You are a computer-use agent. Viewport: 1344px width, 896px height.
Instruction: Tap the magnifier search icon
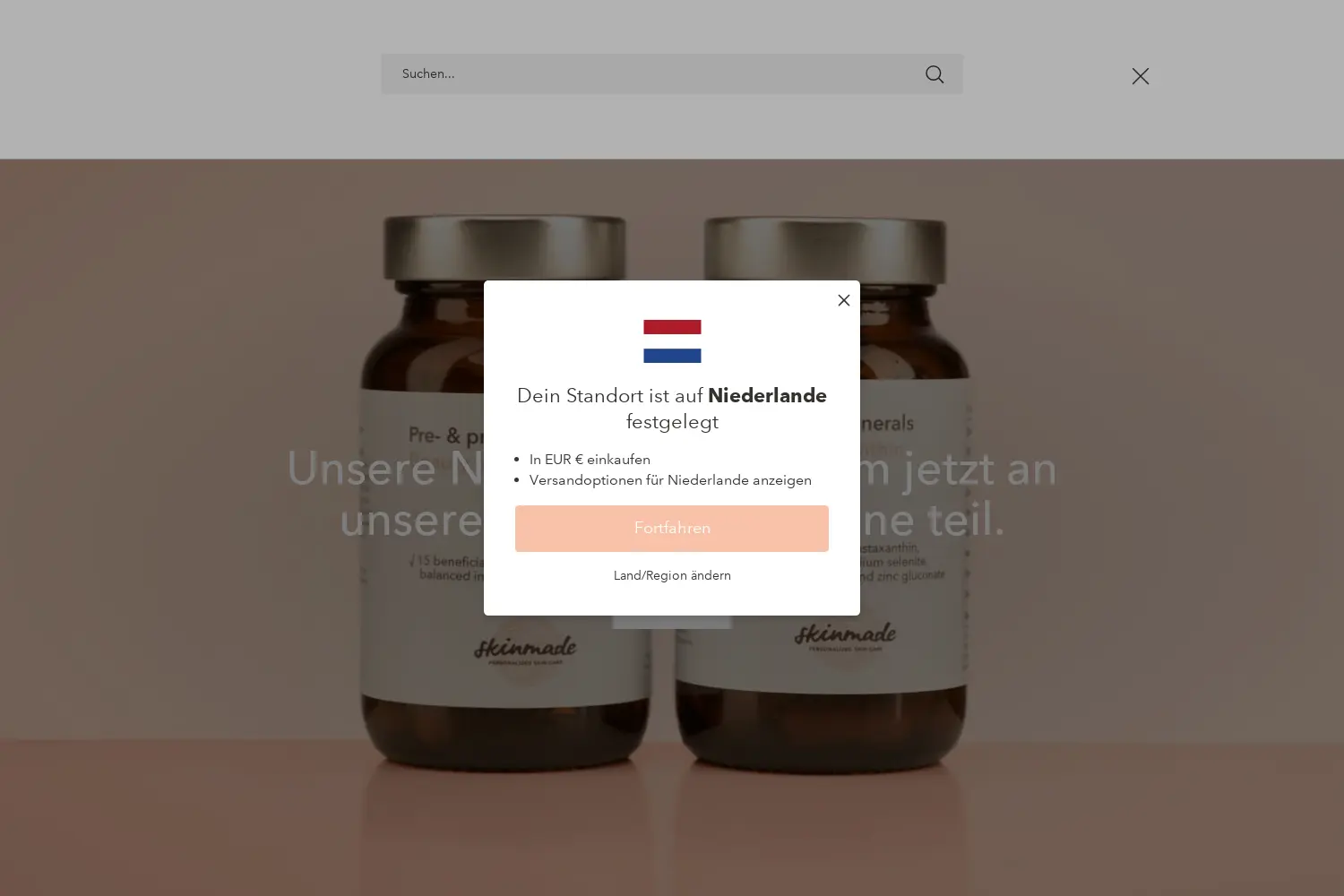pyautogui.click(x=935, y=74)
